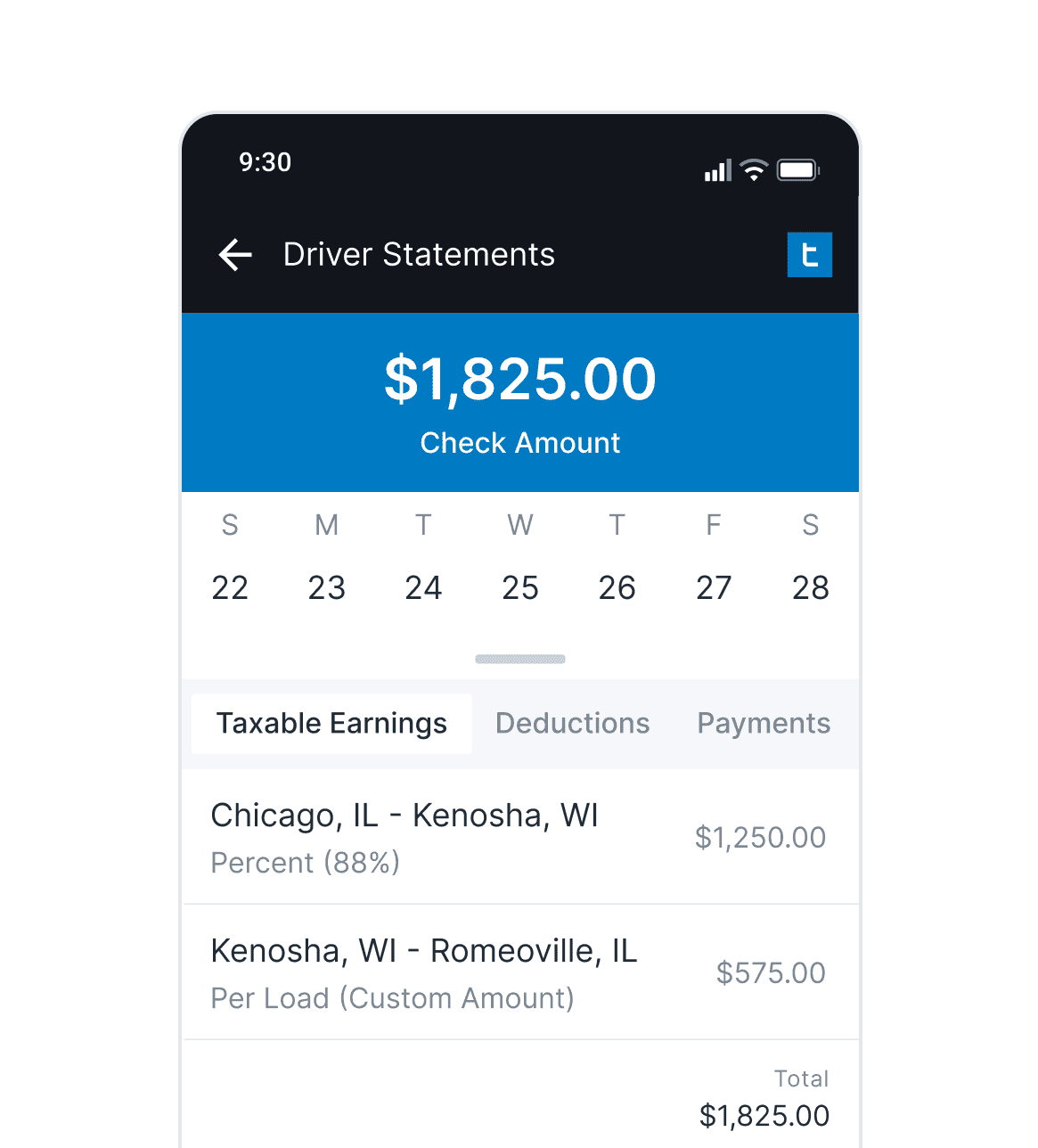Screen dimensions: 1038x1148
Task: Select Wednesday the 25th
Action: [x=520, y=587]
